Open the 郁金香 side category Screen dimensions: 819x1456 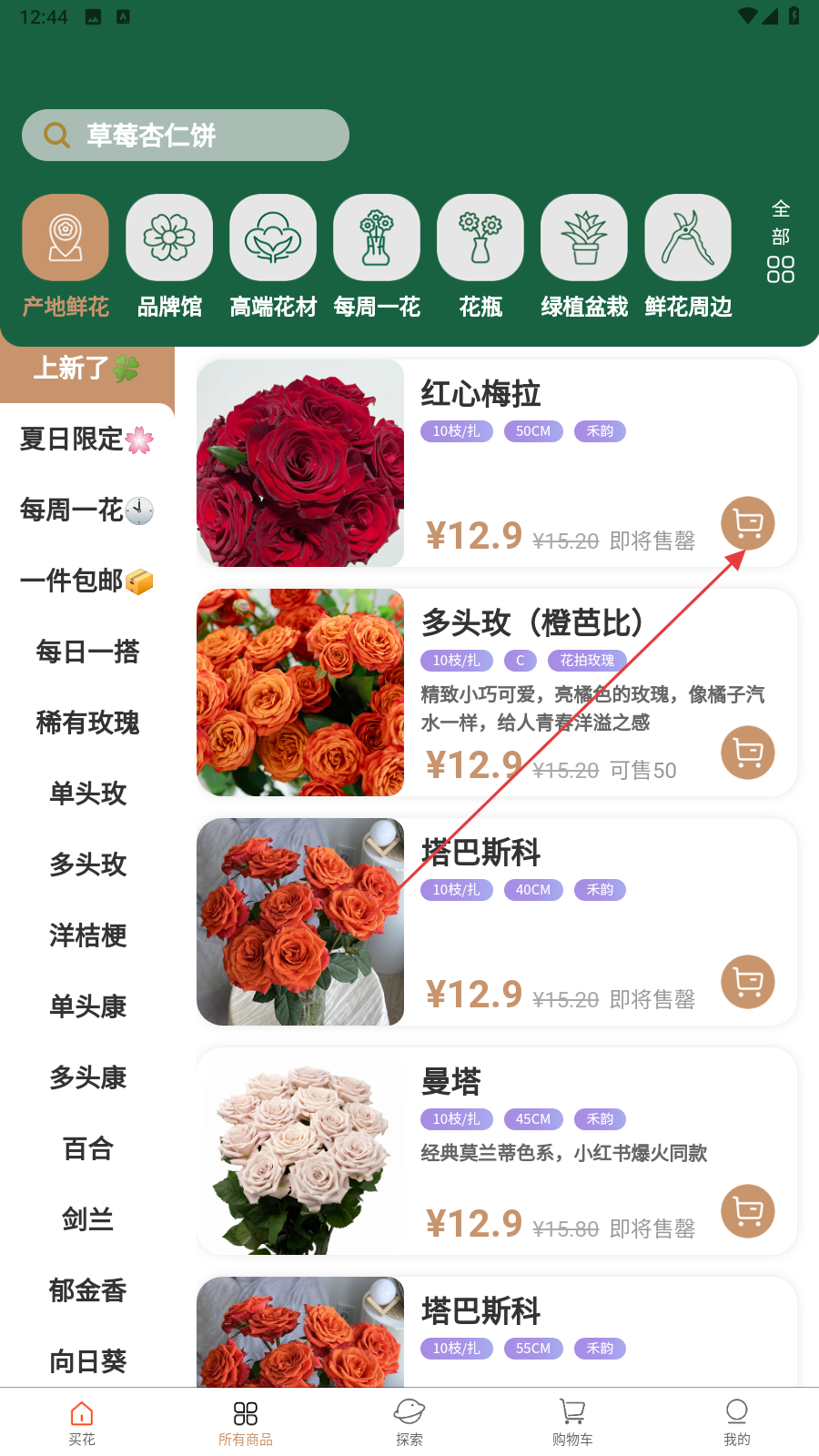click(86, 1290)
